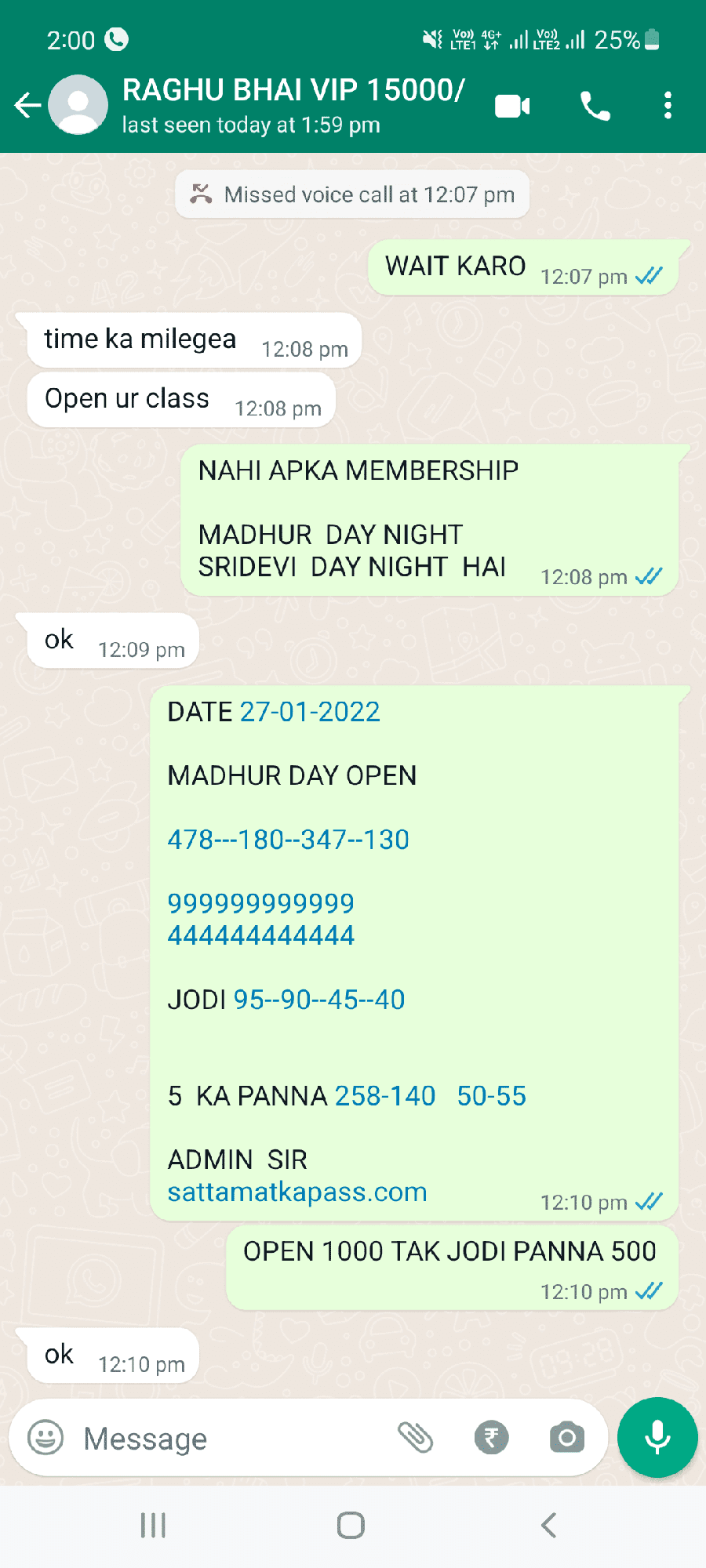
Task: Open the sattamatkapass.com link
Action: tap(297, 1192)
